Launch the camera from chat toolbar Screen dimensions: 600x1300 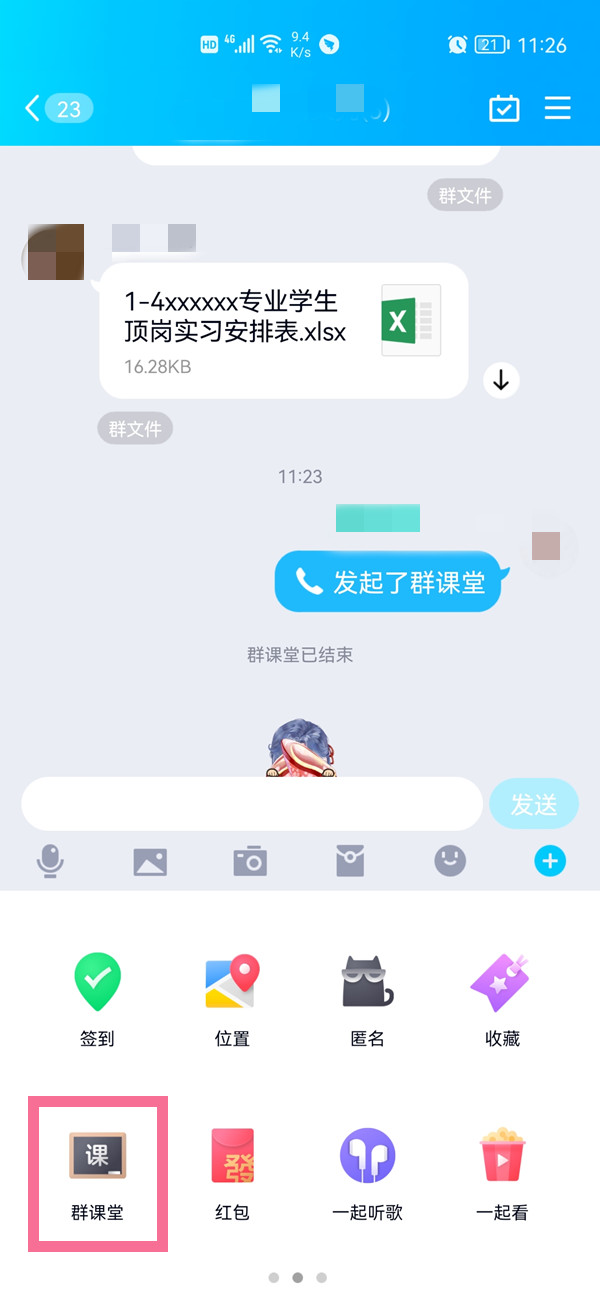(250, 860)
